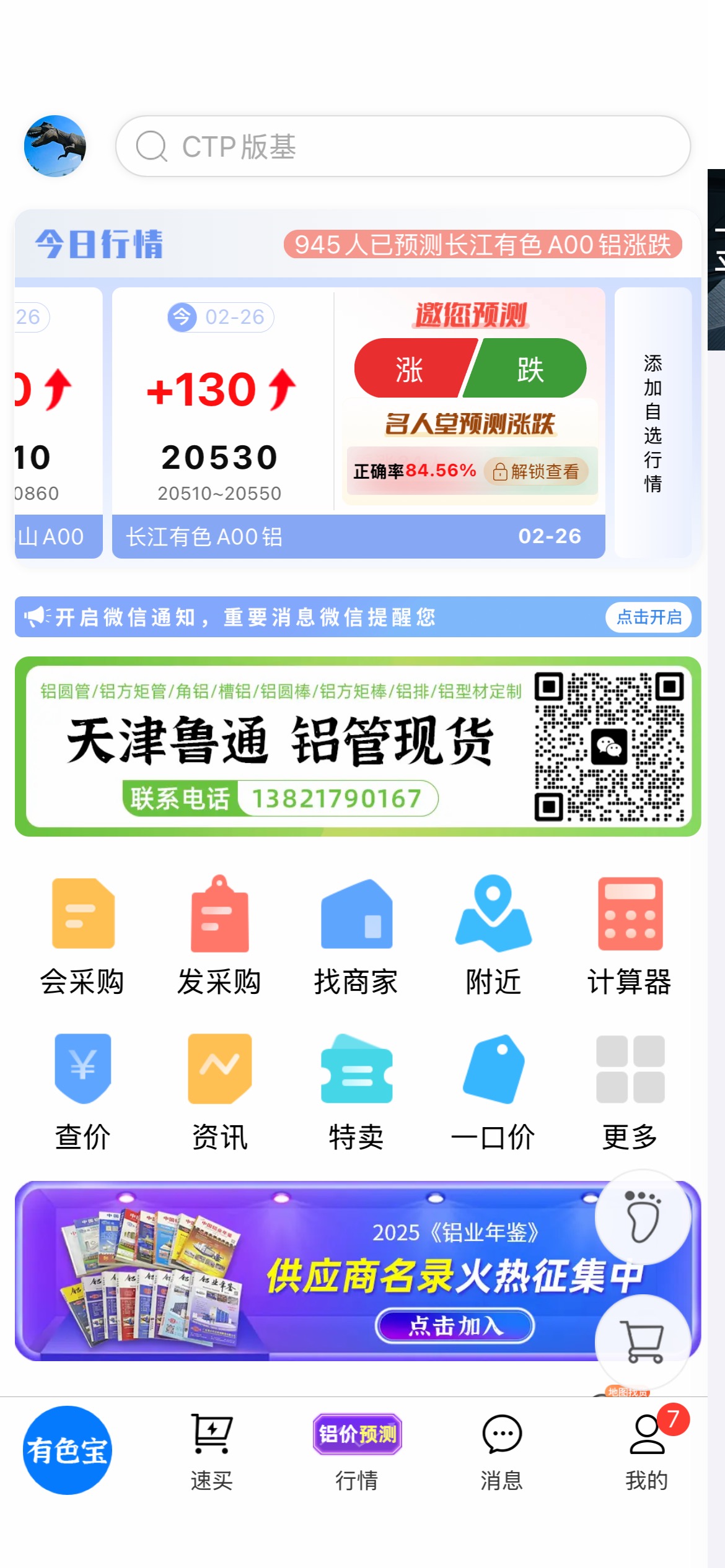Open 查价 price lookup
The height and width of the screenshot is (1568, 725).
pyautogui.click(x=82, y=1091)
